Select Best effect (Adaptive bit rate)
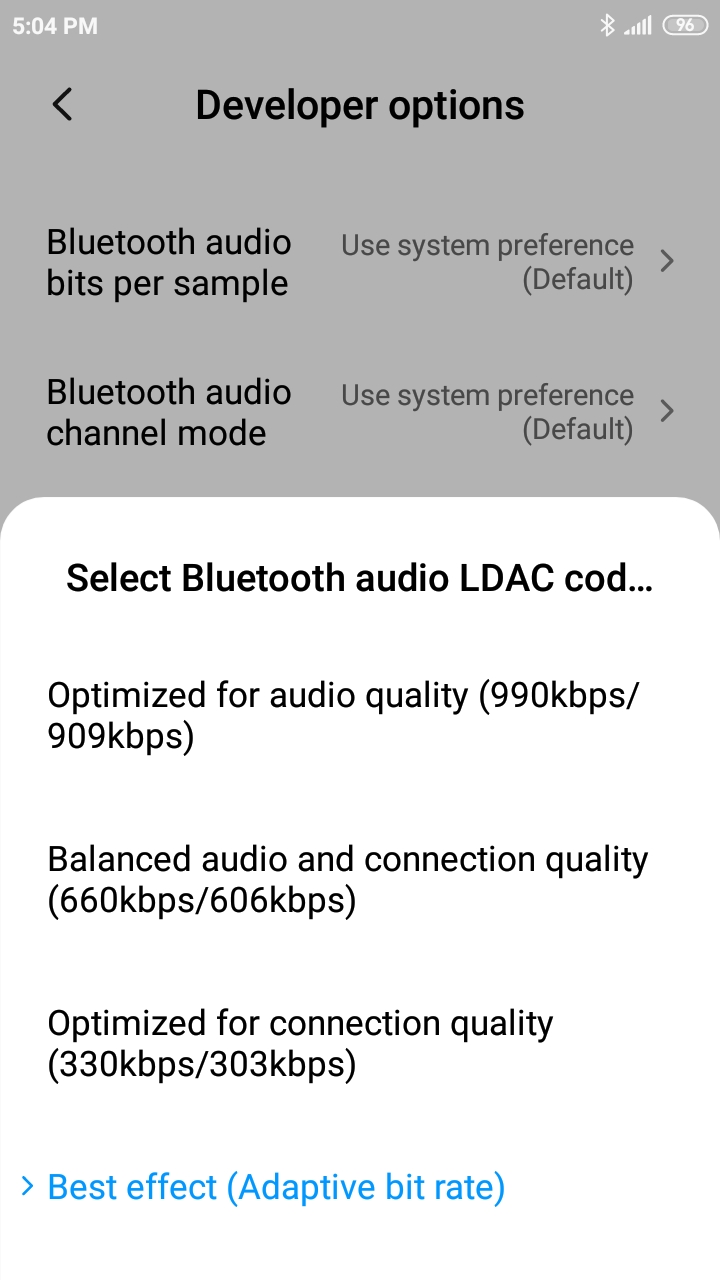720x1280 pixels. click(360, 1187)
